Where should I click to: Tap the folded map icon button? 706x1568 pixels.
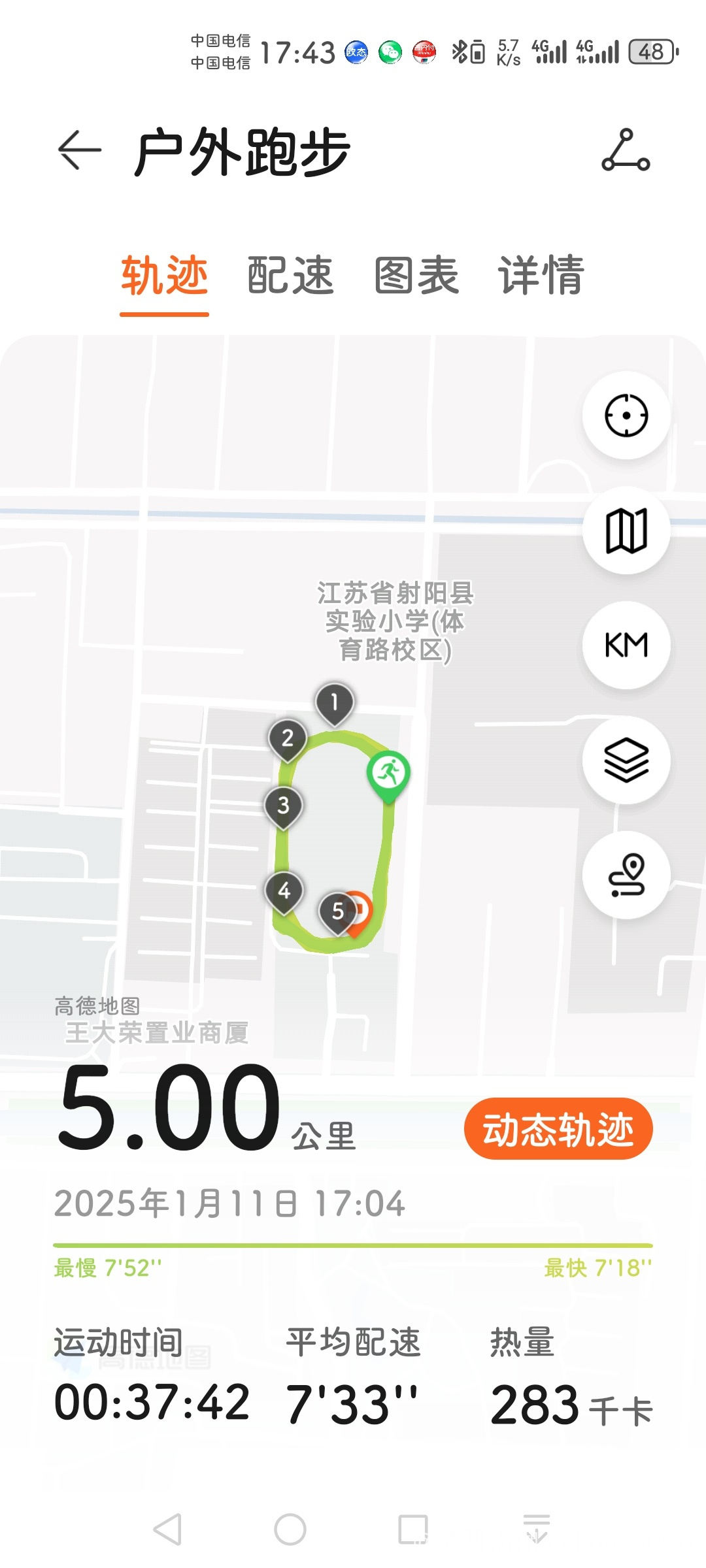pos(626,531)
